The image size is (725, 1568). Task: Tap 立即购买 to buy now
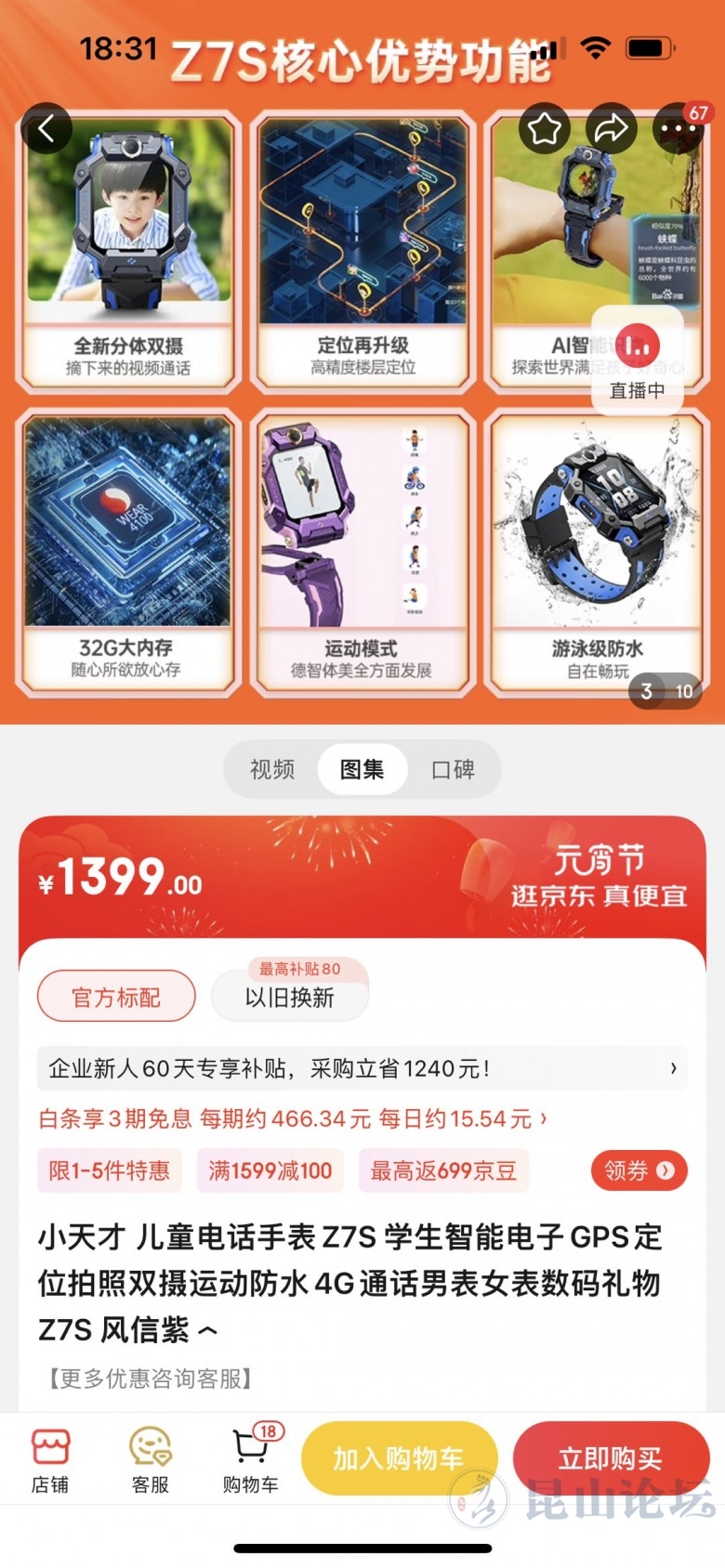(611, 1458)
